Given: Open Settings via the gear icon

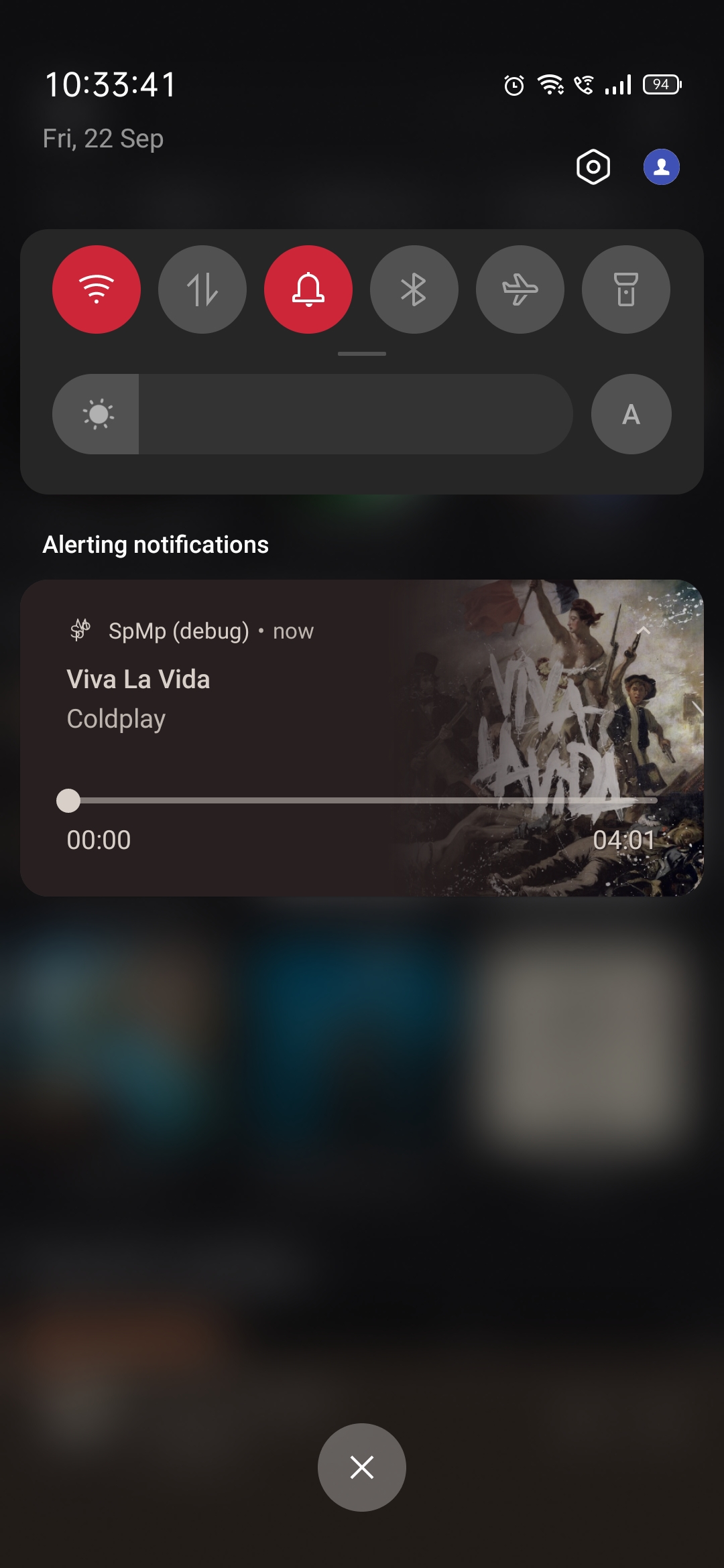Looking at the screenshot, I should 593,168.
